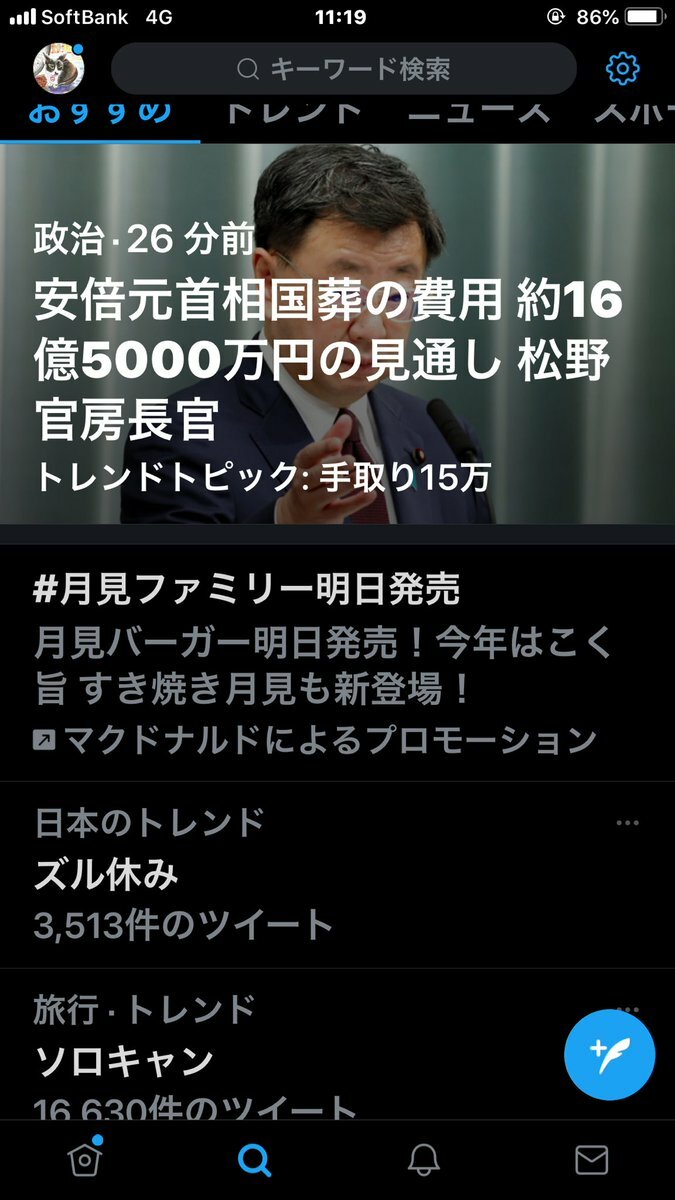This screenshot has width=675, height=1200.
Task: Compose a new tweet
Action: point(609,1054)
